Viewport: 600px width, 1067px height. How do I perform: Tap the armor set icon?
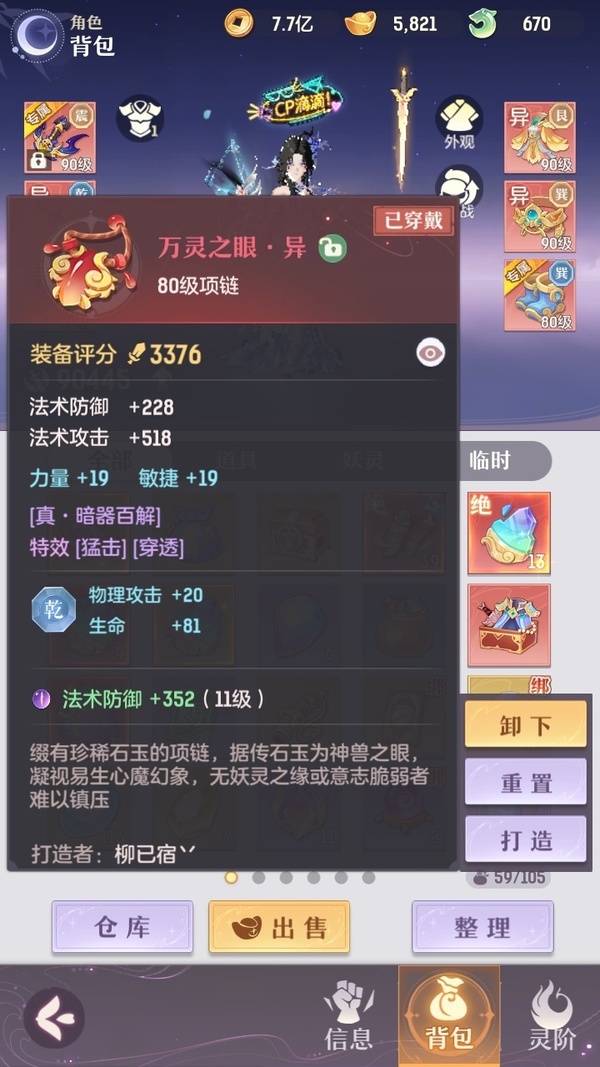point(140,118)
